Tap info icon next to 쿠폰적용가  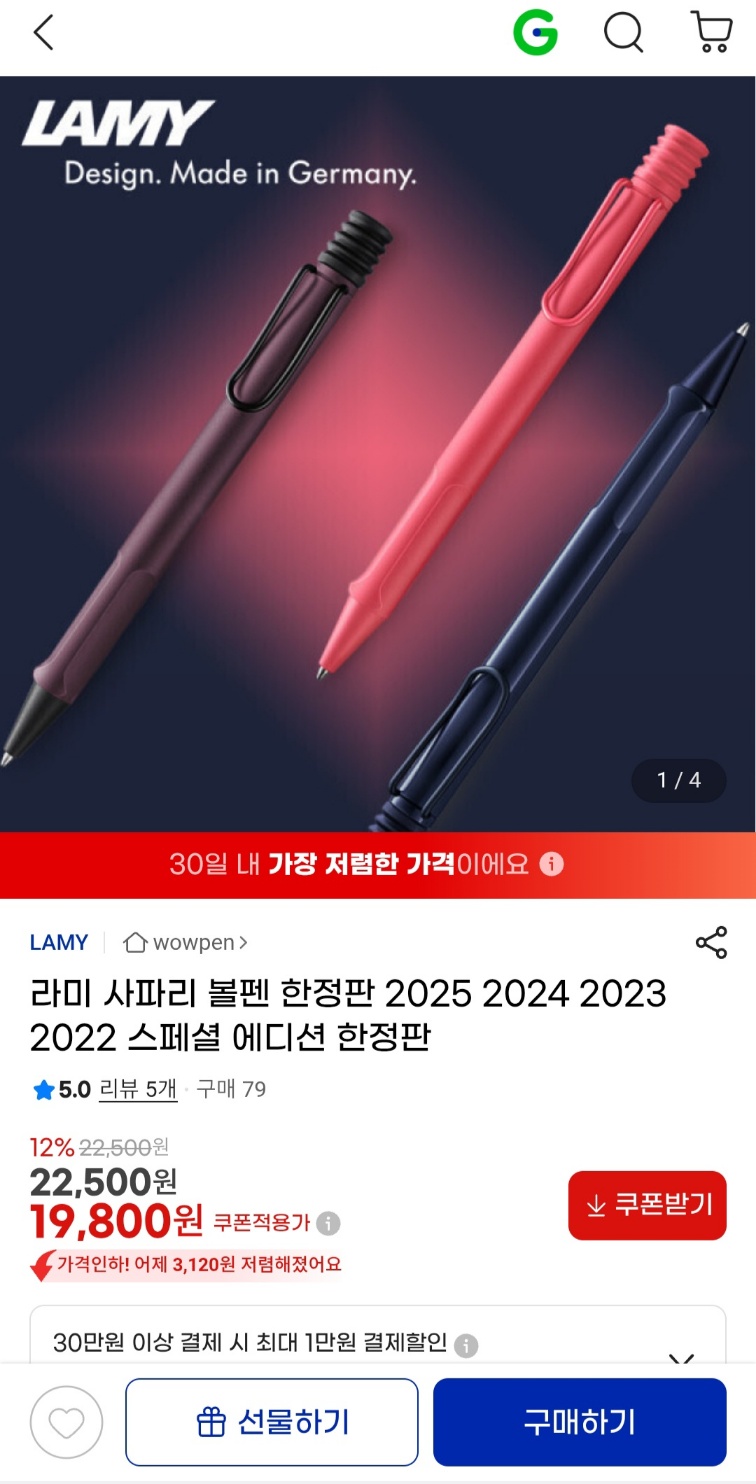[328, 1223]
